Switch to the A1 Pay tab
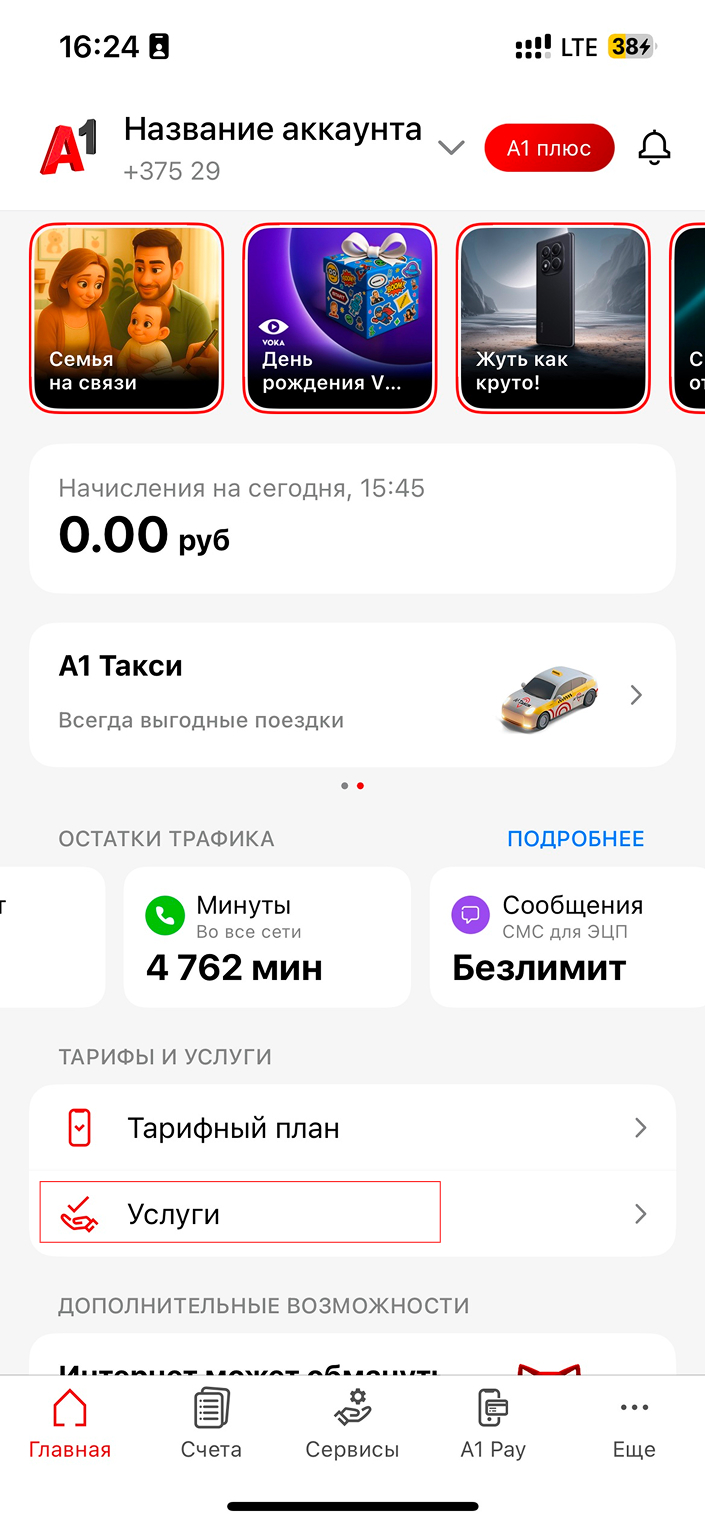The image size is (706, 1525). click(493, 1424)
